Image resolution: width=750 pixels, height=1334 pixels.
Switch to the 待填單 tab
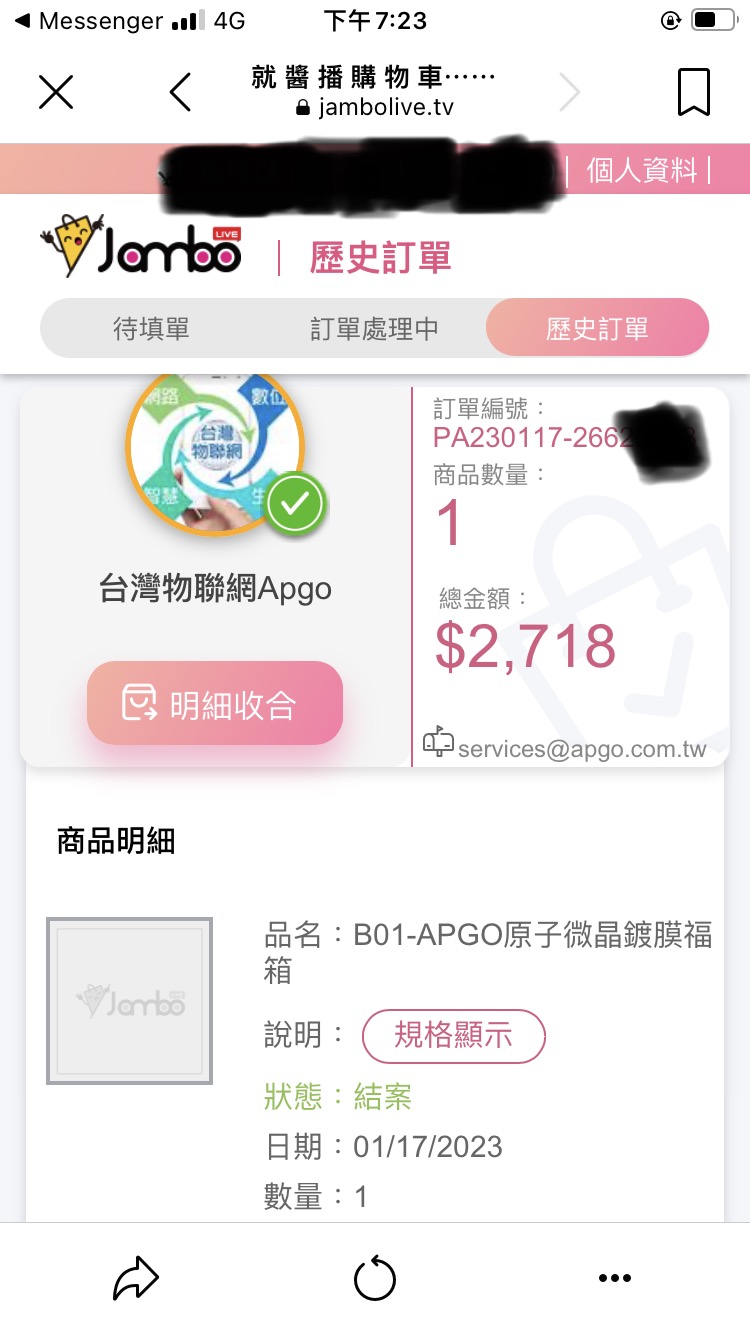point(151,329)
